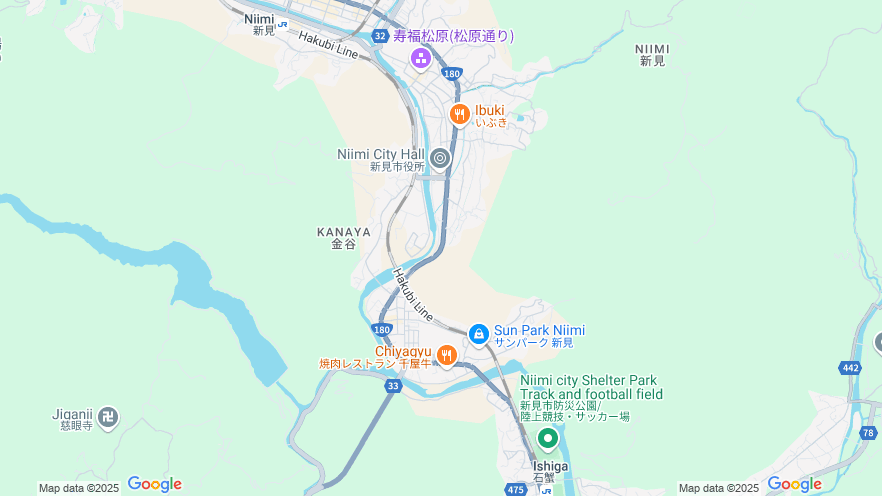Select the Ishiga station icon

[547, 489]
